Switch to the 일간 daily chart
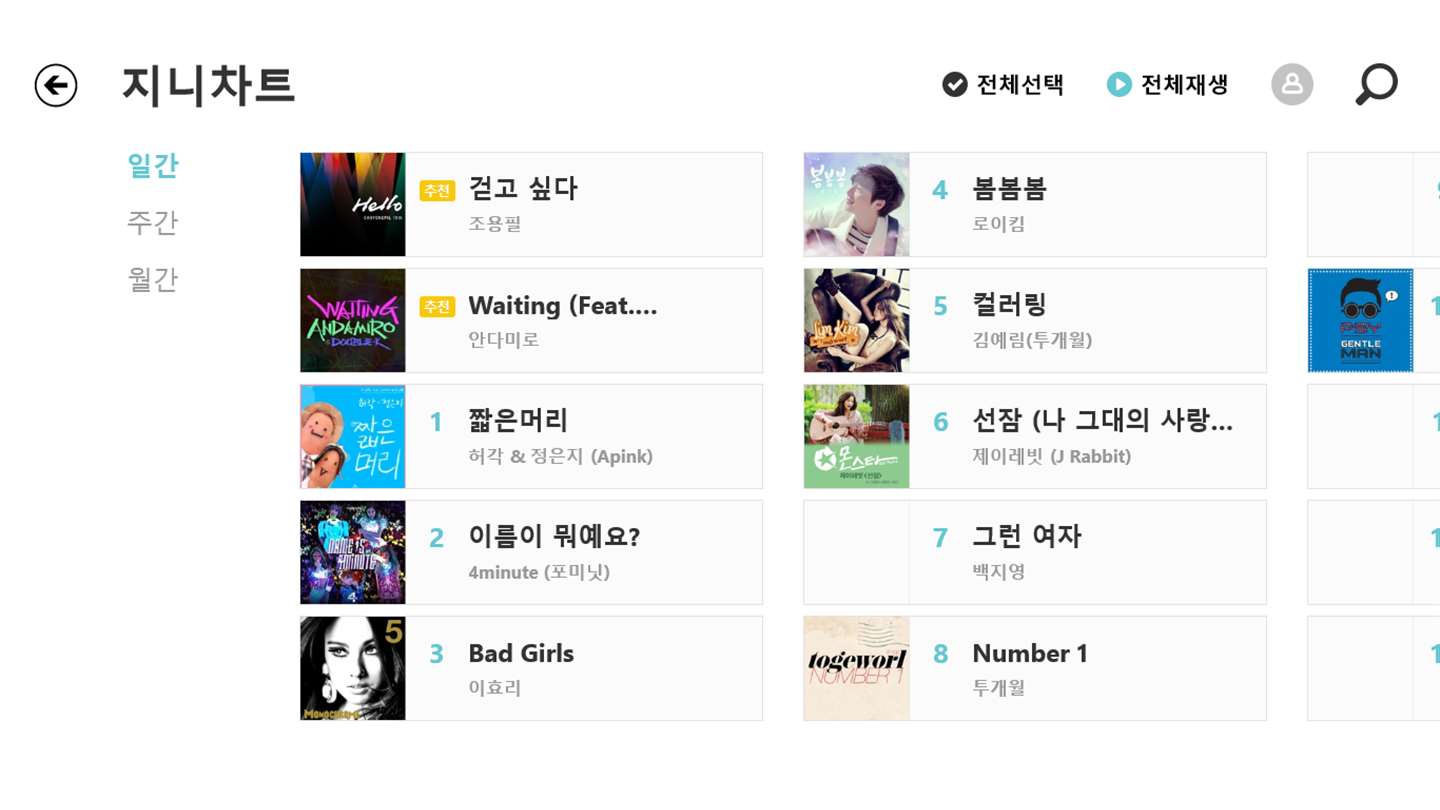1440x810 pixels. pyautogui.click(x=152, y=166)
